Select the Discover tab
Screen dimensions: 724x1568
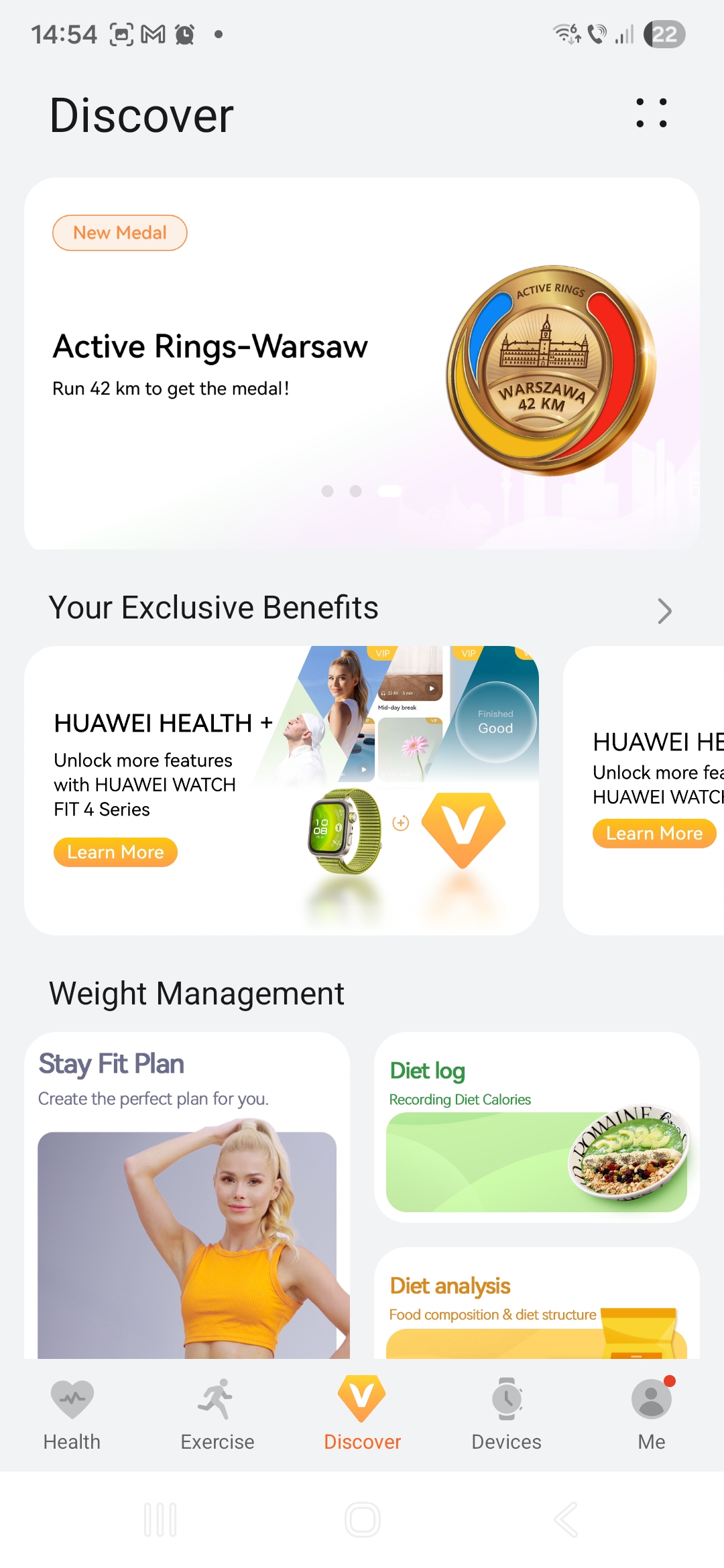click(x=362, y=1413)
